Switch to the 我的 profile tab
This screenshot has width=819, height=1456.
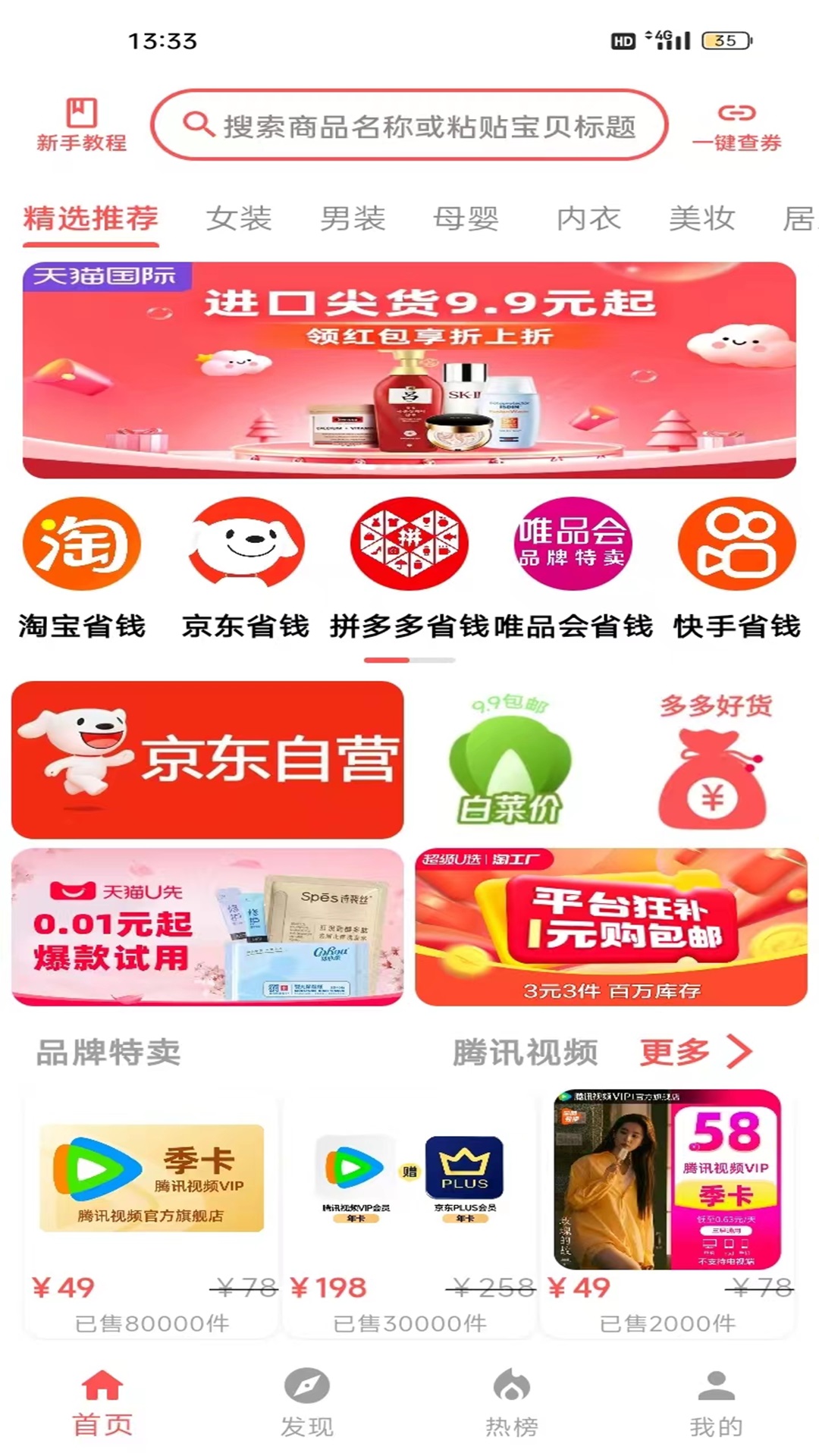coord(716,1403)
